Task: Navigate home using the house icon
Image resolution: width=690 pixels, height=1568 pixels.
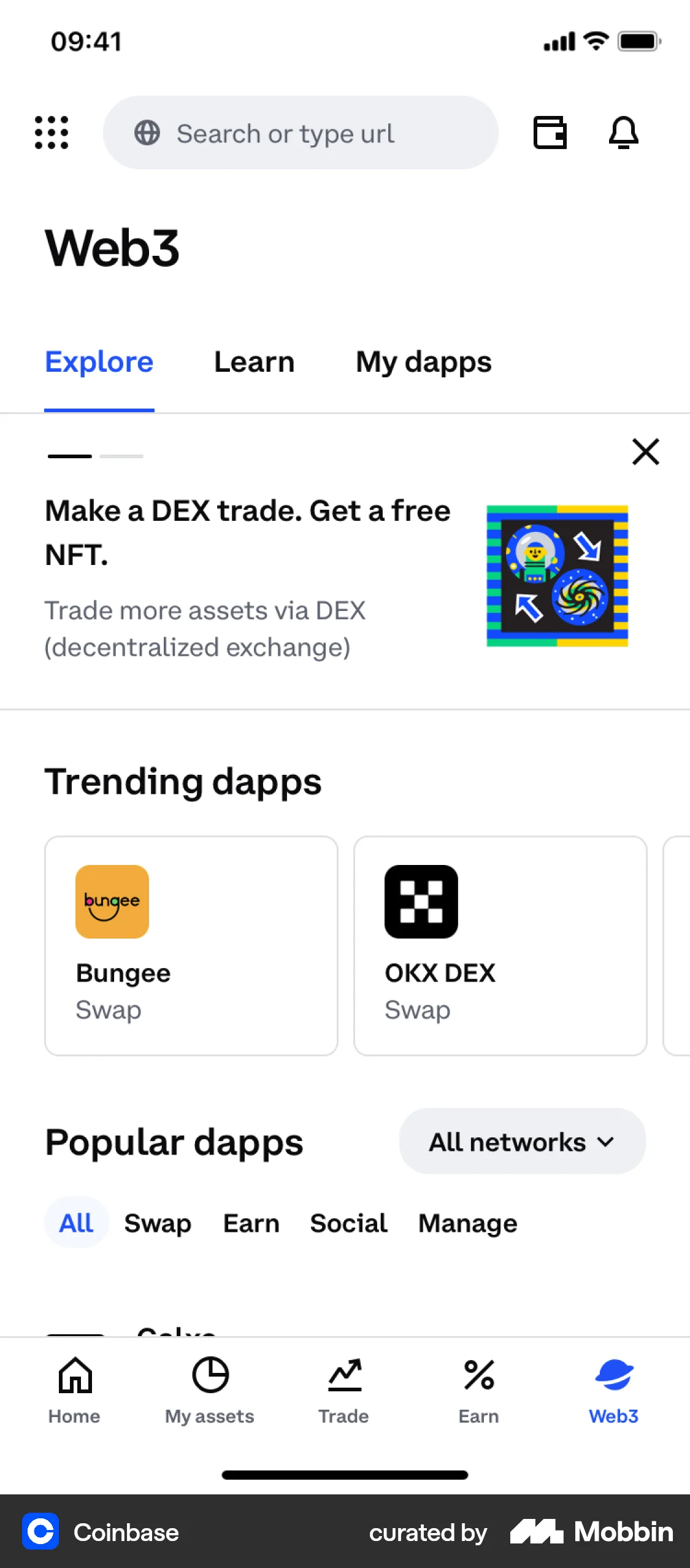Action: click(74, 1386)
